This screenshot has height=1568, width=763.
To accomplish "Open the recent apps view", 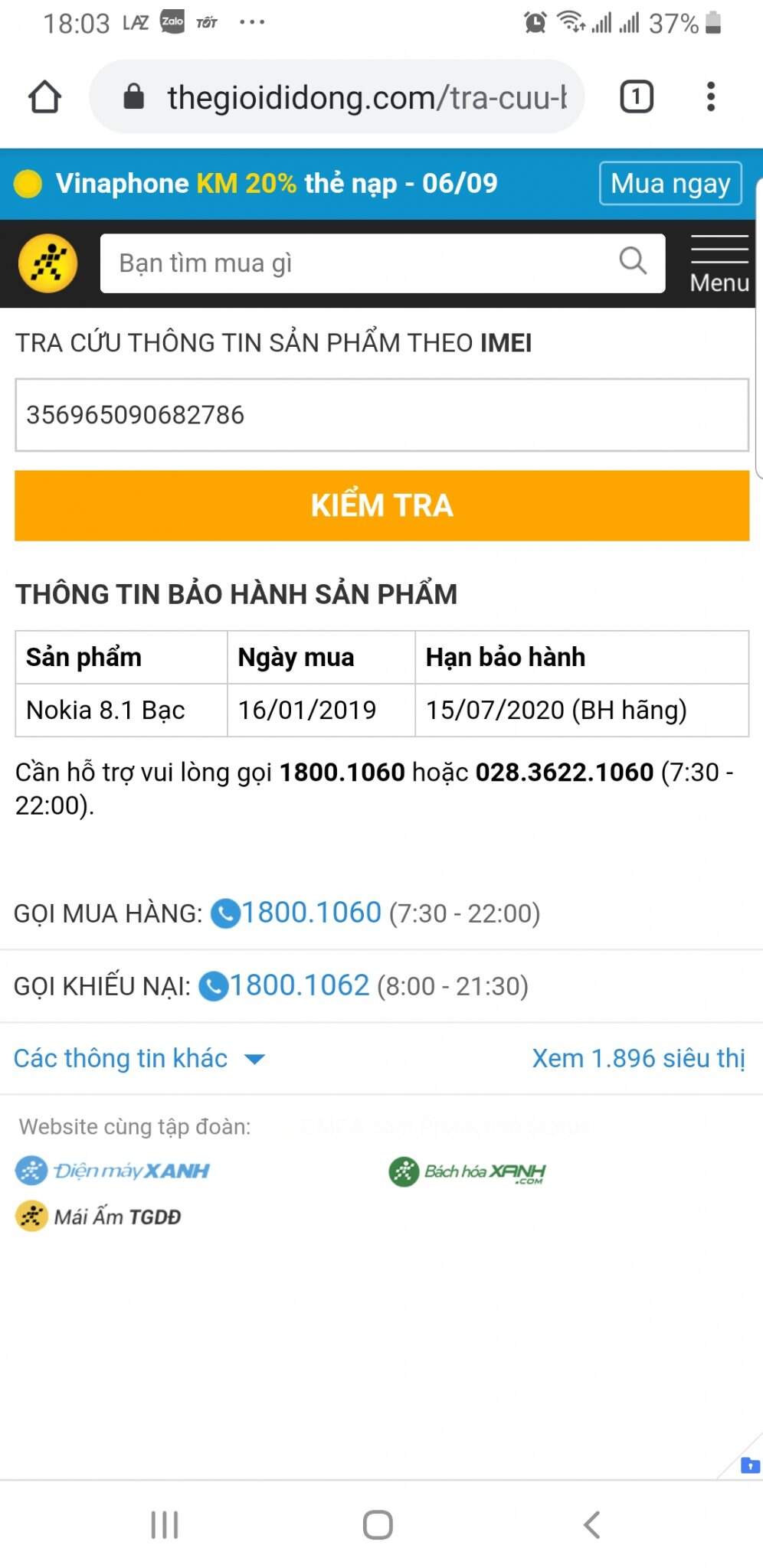I will (x=165, y=1524).
